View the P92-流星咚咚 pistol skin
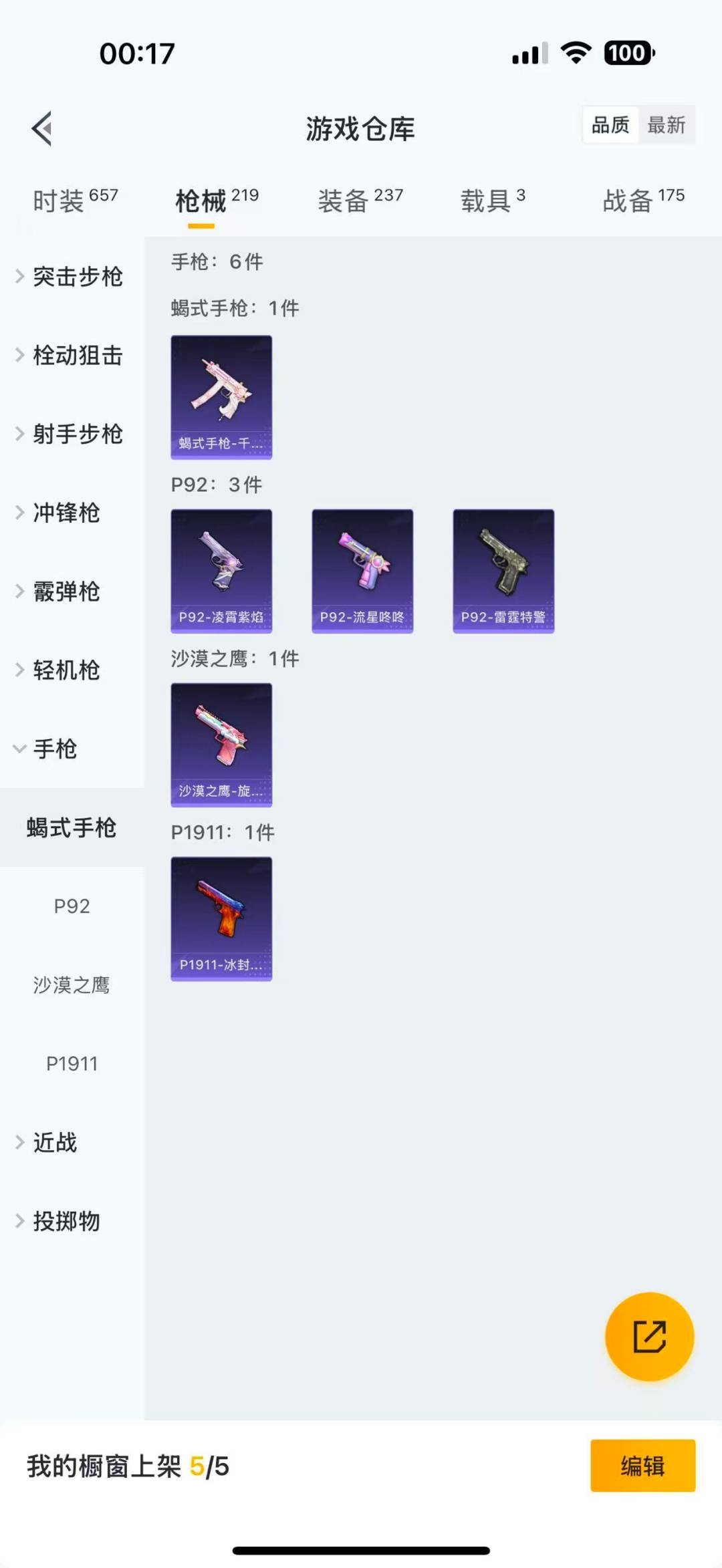This screenshot has height=1568, width=722. tap(362, 571)
